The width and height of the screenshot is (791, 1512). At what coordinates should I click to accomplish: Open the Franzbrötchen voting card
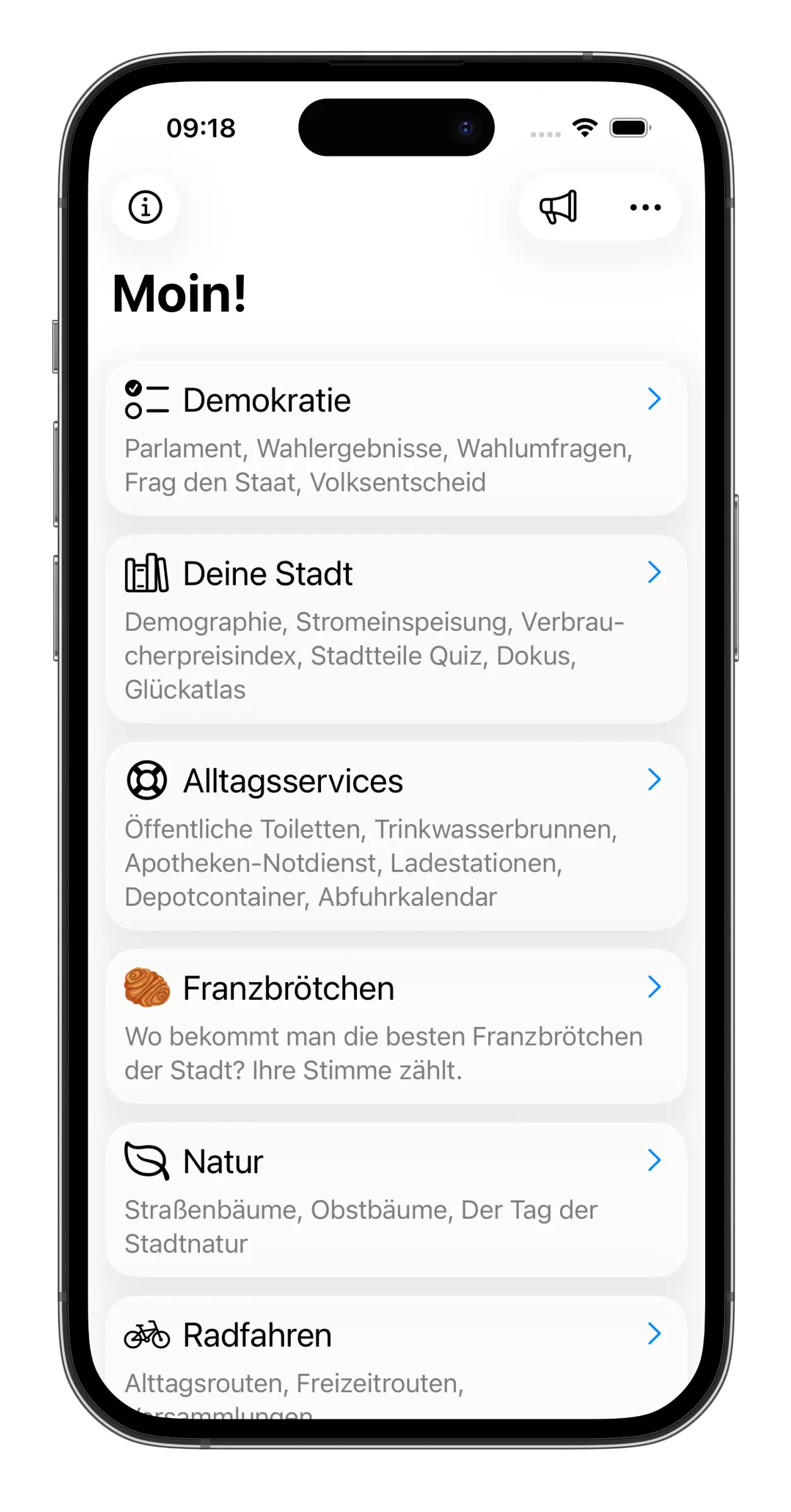point(396,1026)
